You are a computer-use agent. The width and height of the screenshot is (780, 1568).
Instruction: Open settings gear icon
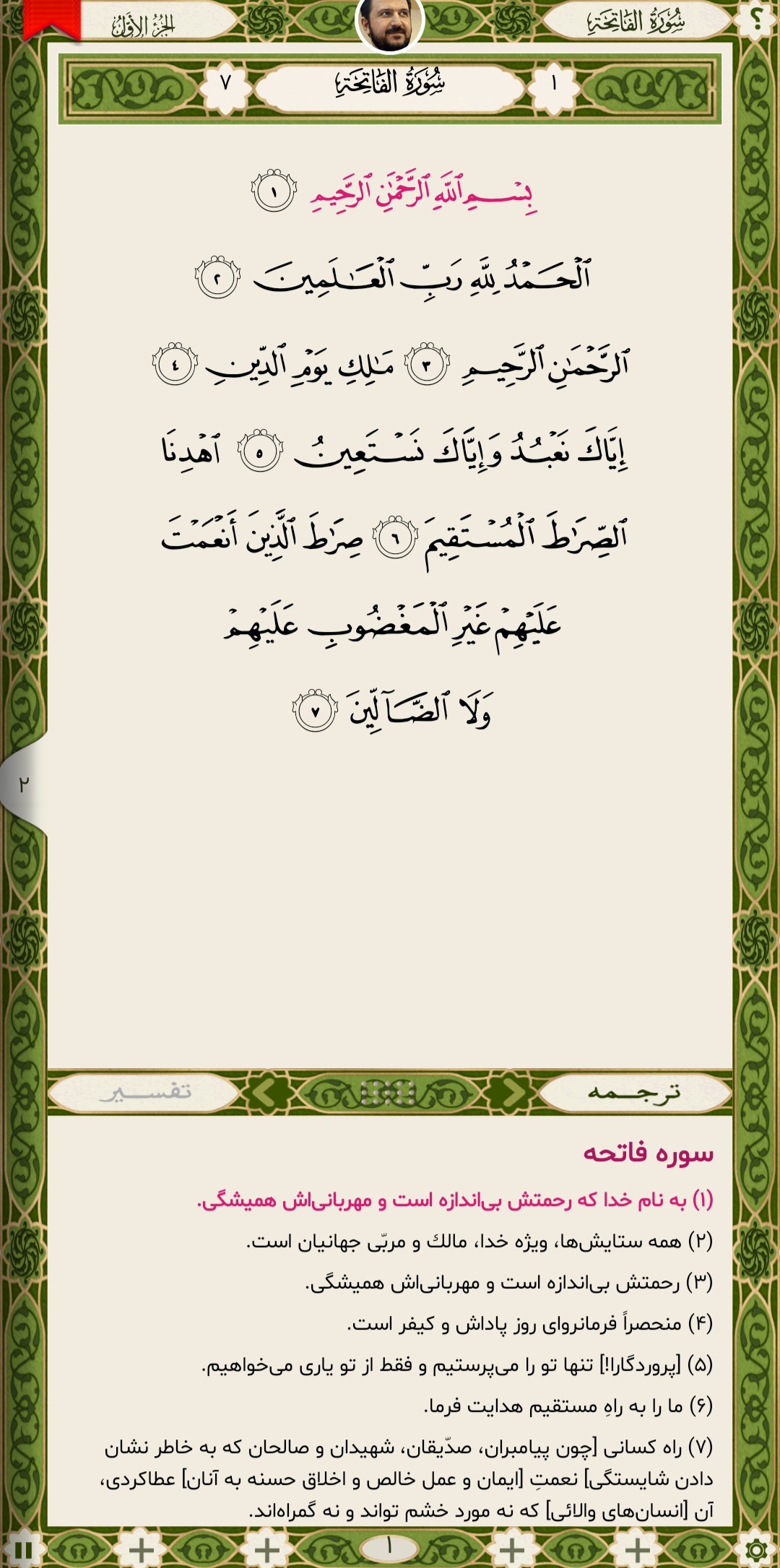coord(757,1550)
